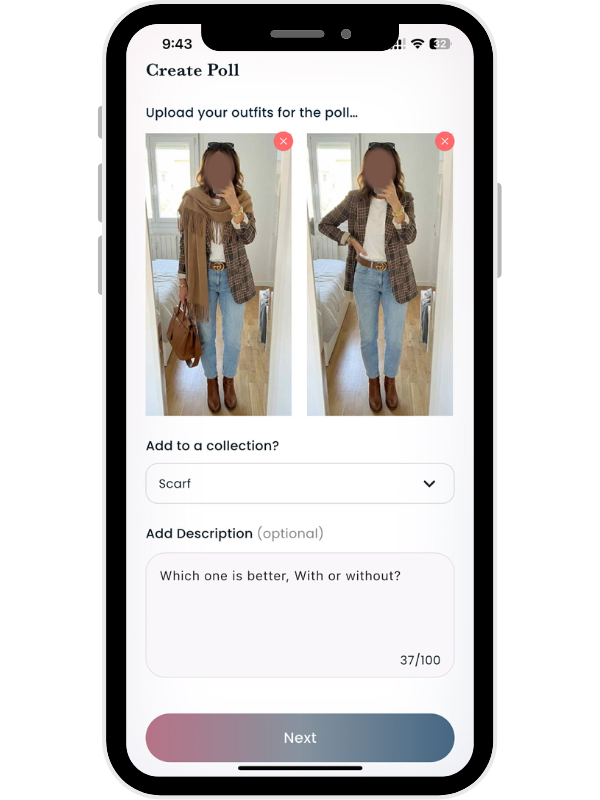Open the outfit photo without the scarf
Image resolution: width=600 pixels, height=800 pixels.
coord(380,280)
